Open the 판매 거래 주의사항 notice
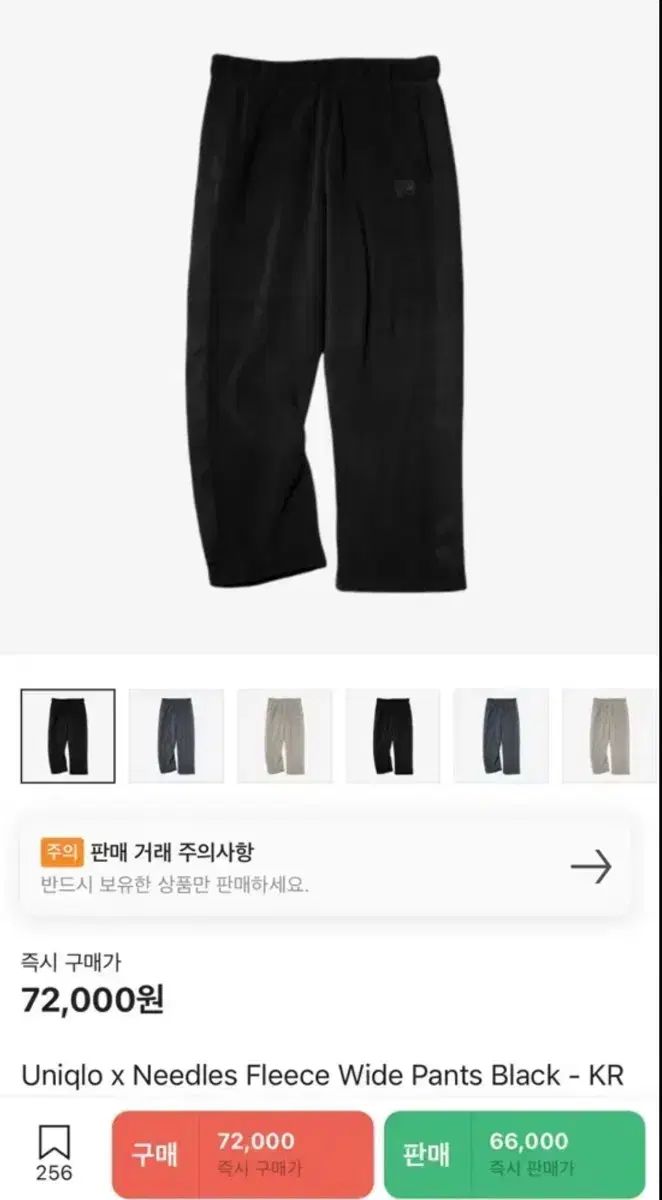 [x=326, y=866]
